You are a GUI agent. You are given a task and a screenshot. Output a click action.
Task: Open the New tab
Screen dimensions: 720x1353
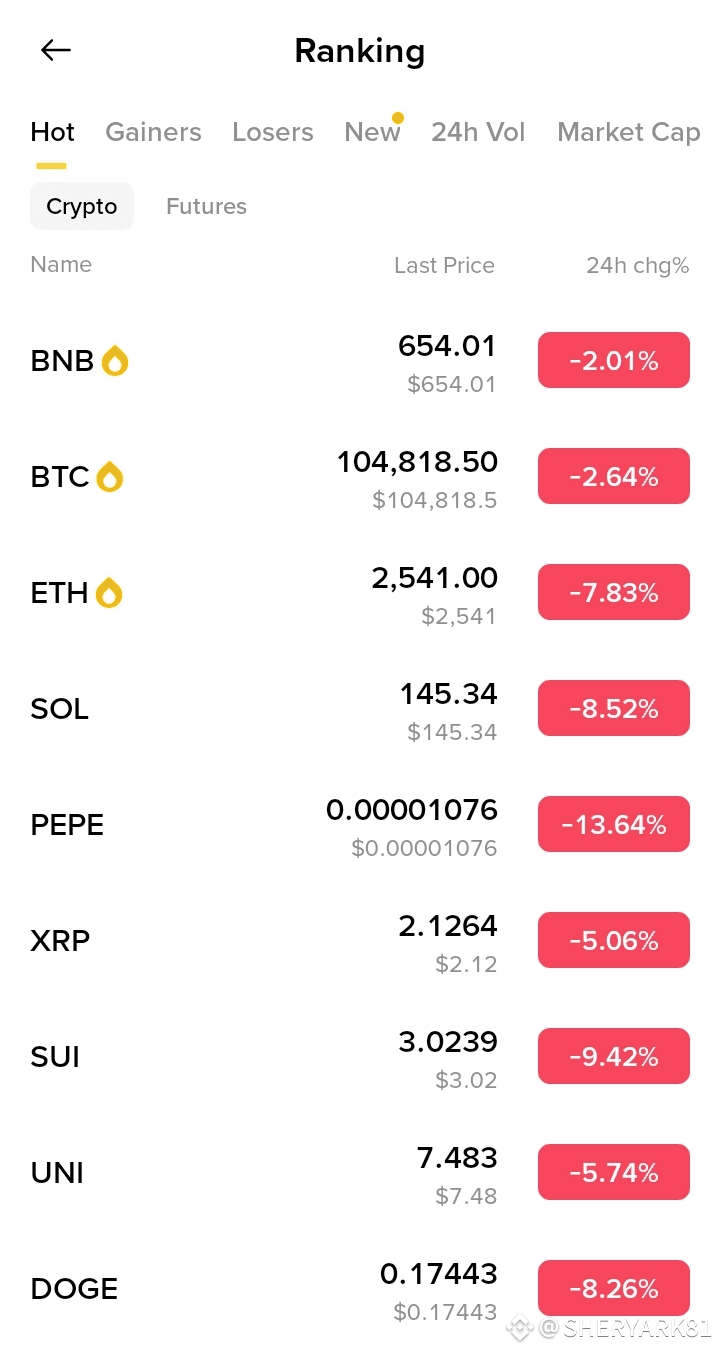372,132
